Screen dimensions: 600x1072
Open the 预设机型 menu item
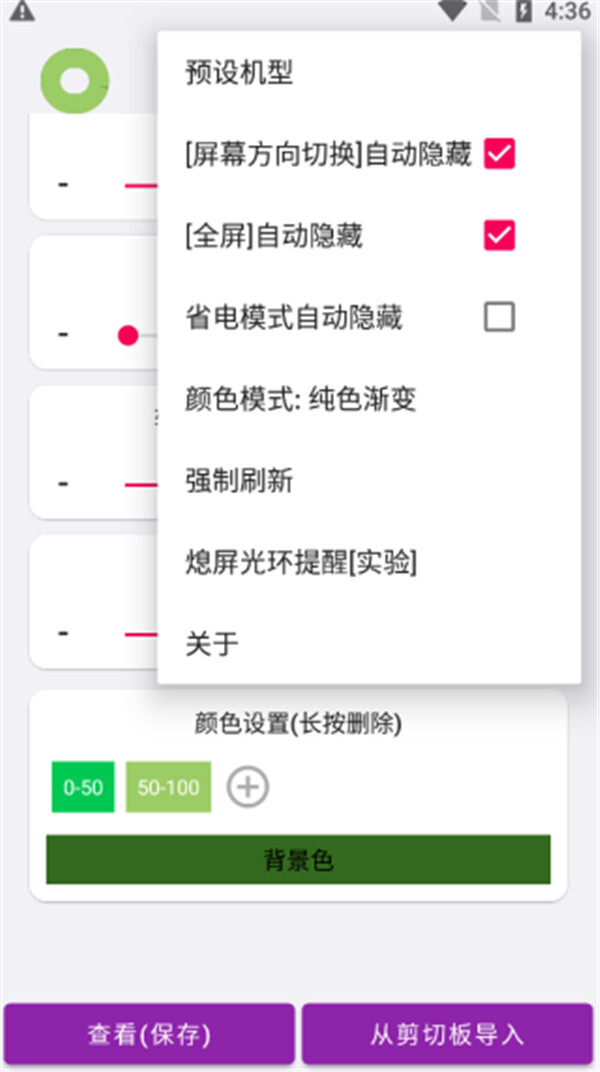click(369, 72)
